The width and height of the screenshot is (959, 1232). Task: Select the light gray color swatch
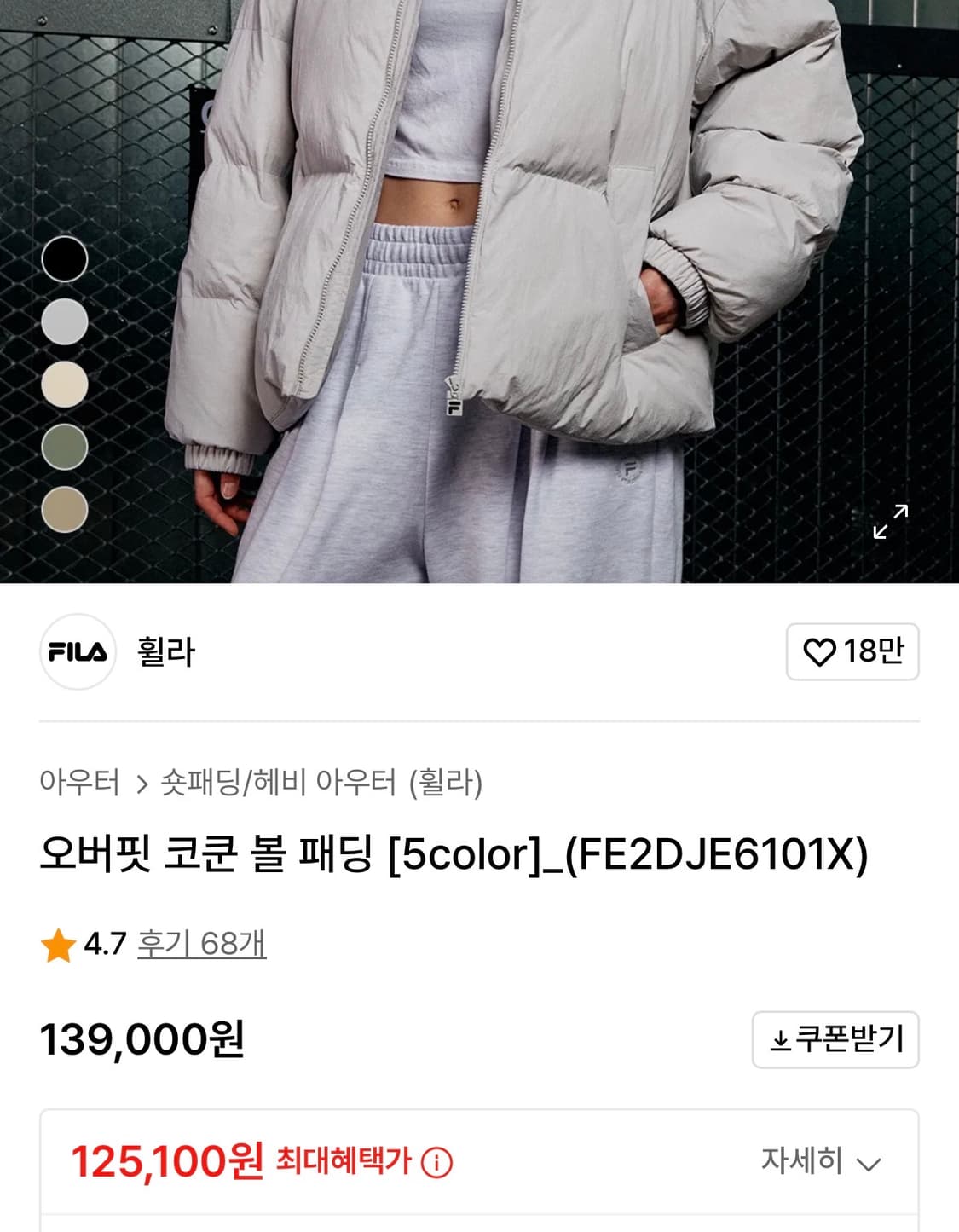65,322
